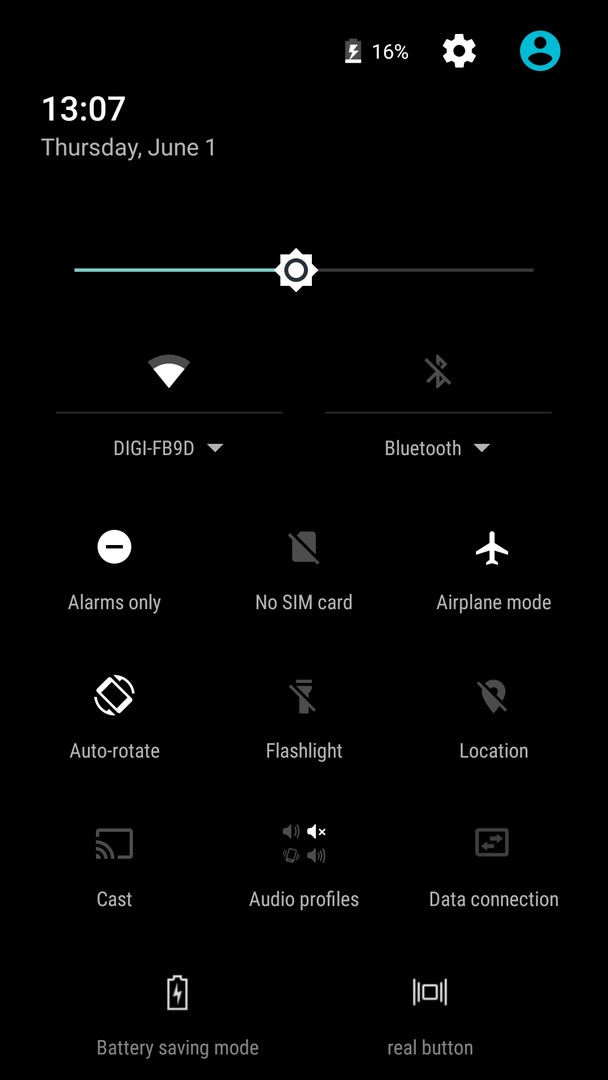
Task: Tap the No SIM card tile
Action: pos(304,572)
